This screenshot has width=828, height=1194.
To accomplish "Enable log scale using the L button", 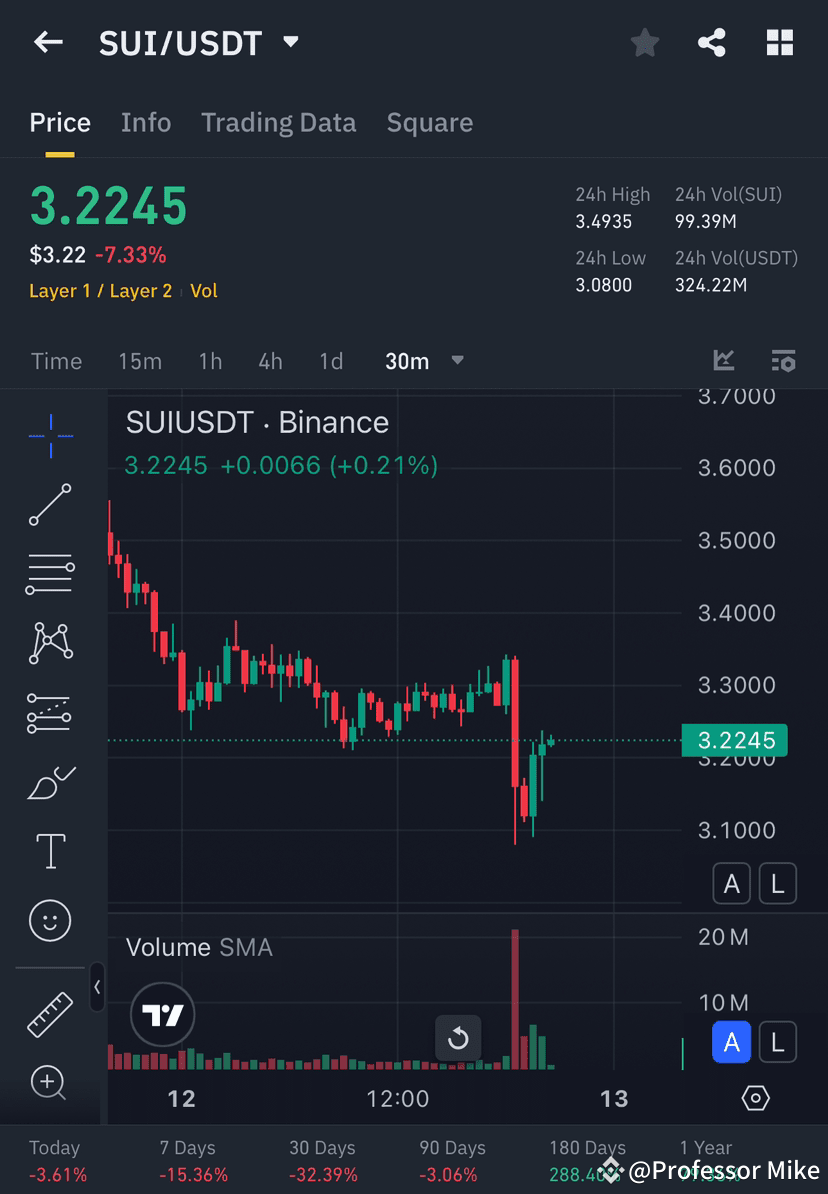I will point(777,883).
